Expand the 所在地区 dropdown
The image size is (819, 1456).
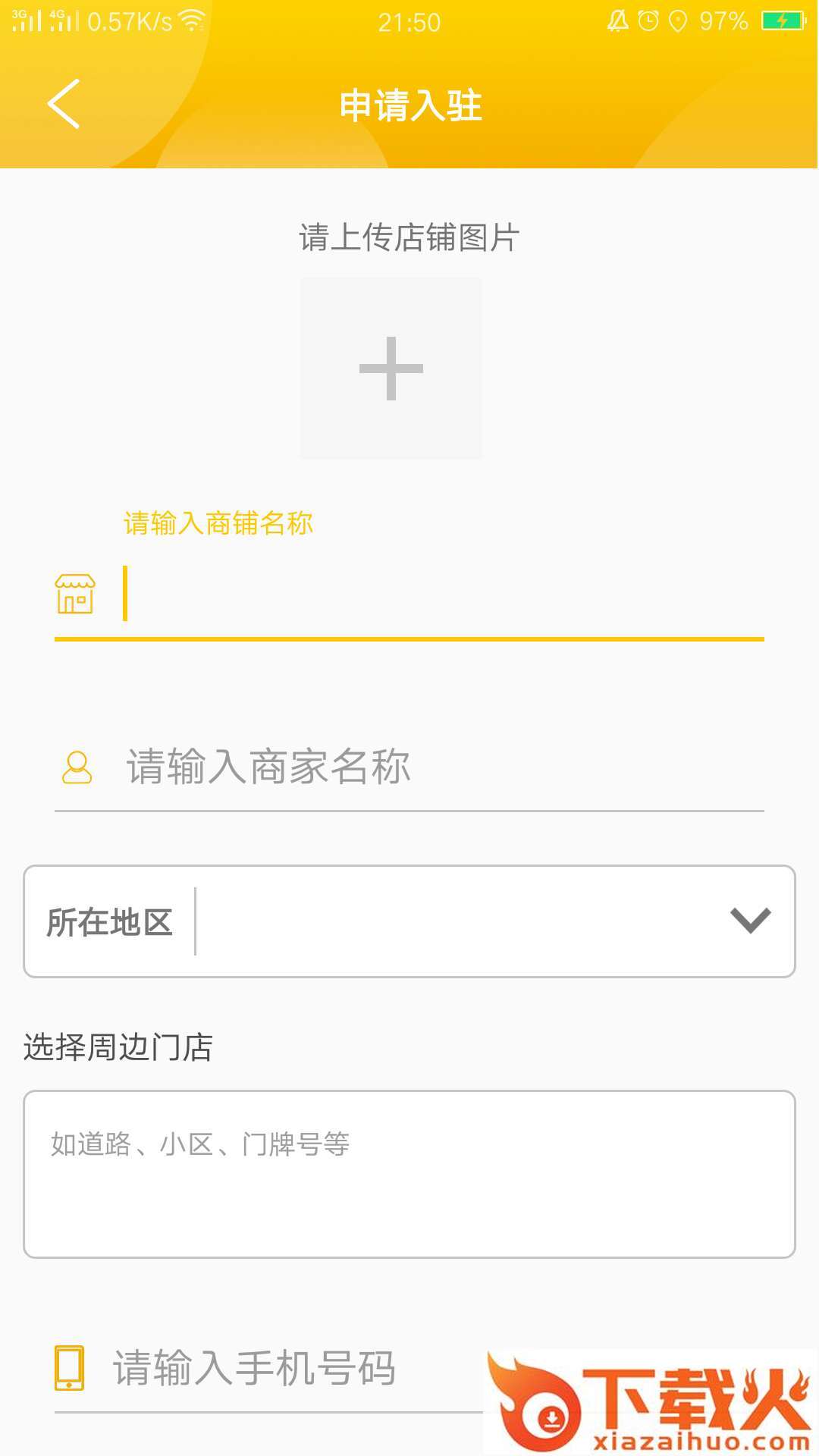tap(750, 921)
